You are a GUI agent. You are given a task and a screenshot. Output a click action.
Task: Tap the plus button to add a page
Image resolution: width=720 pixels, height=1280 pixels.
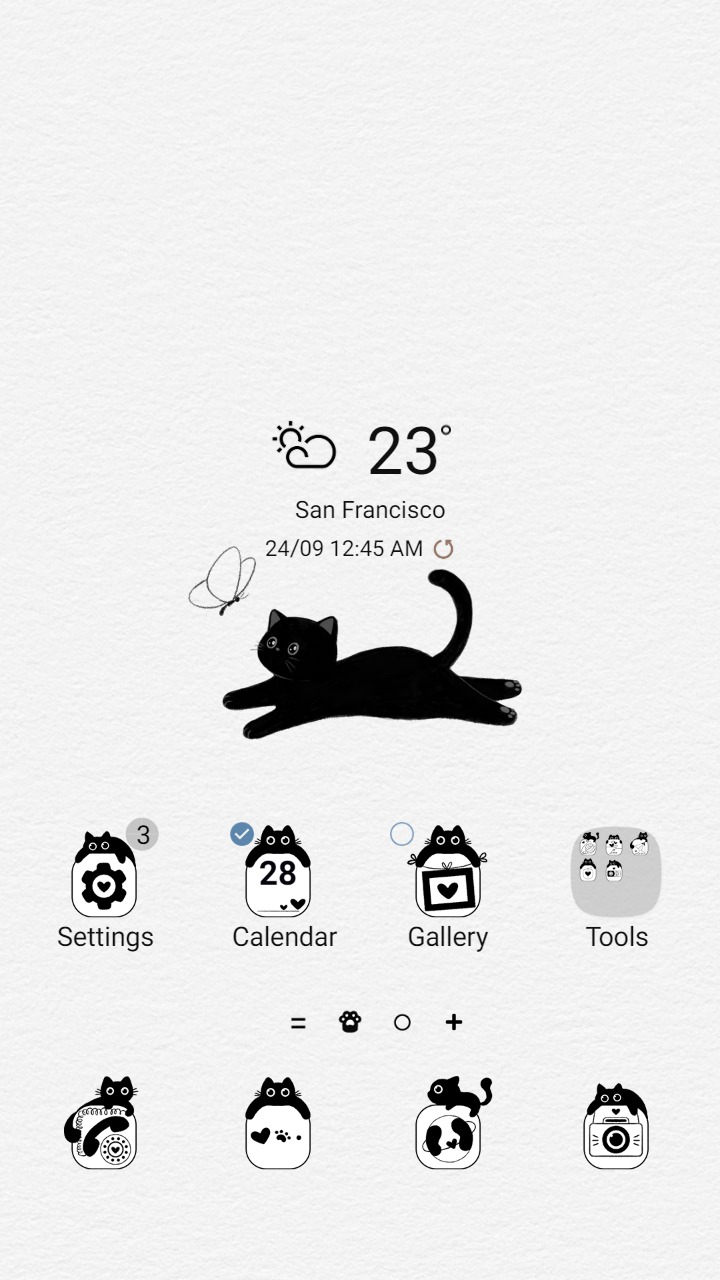pyautogui.click(x=453, y=1022)
